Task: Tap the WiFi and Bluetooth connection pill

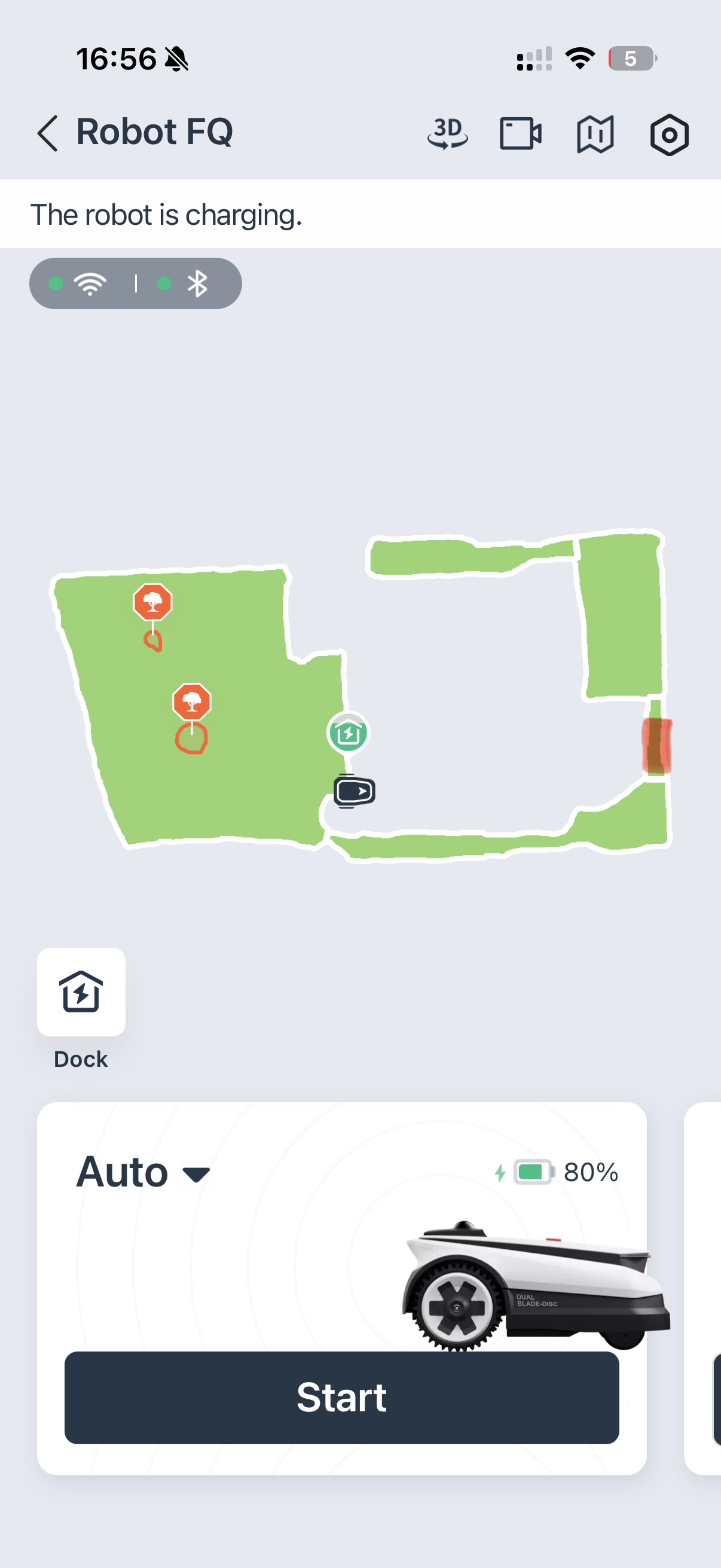Action: pyautogui.click(x=135, y=283)
